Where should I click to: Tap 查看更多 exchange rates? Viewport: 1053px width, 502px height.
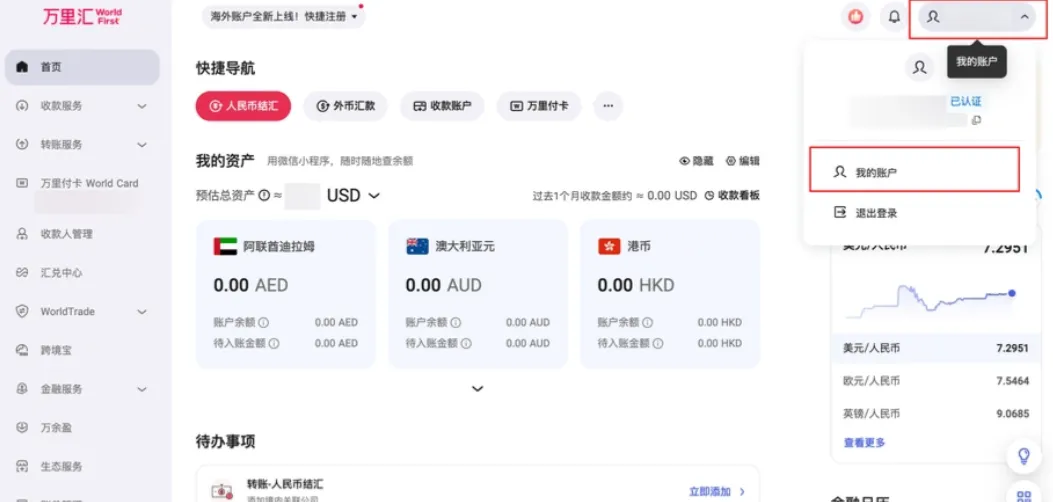pos(864,442)
